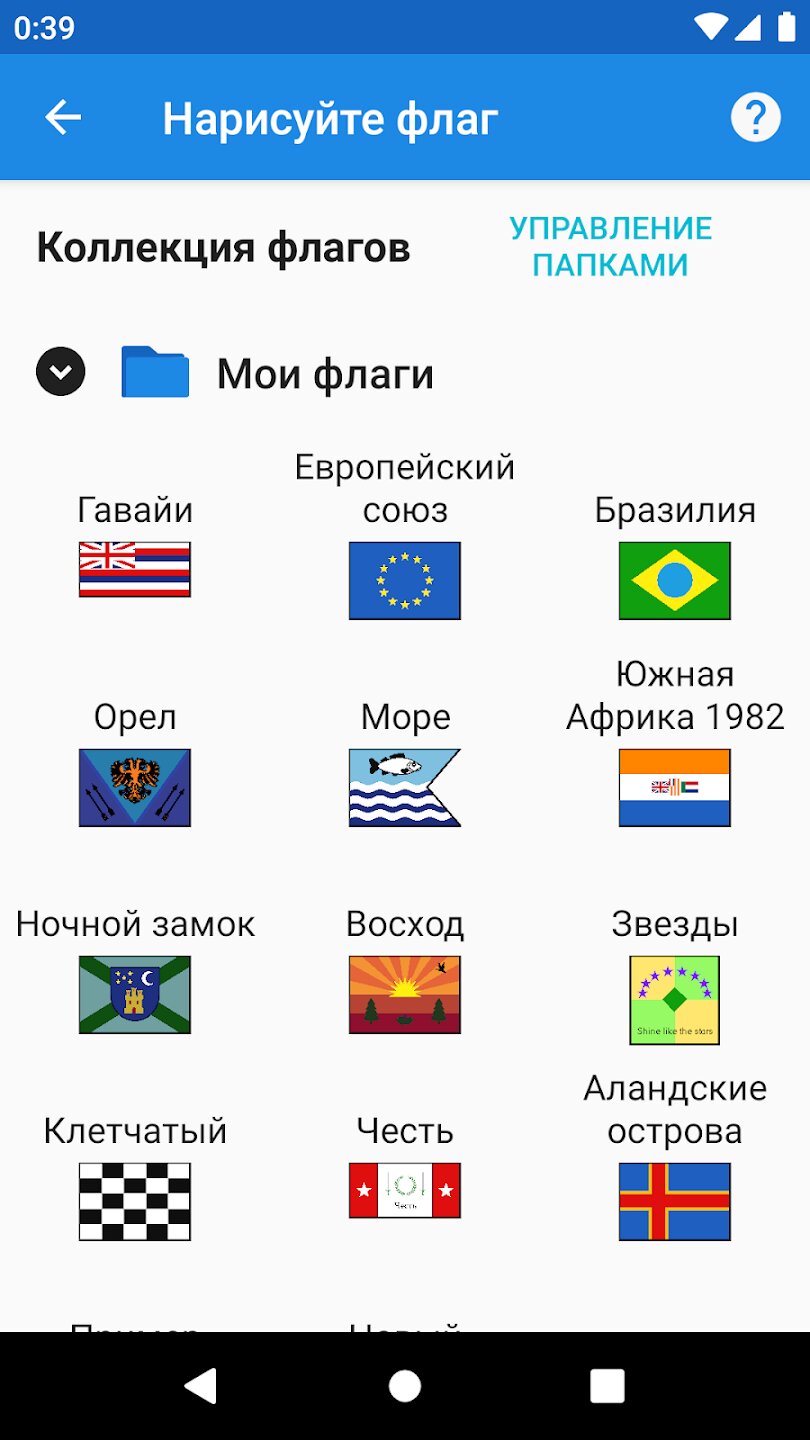Open the Орел flag
The width and height of the screenshot is (810, 1440).
(x=135, y=787)
